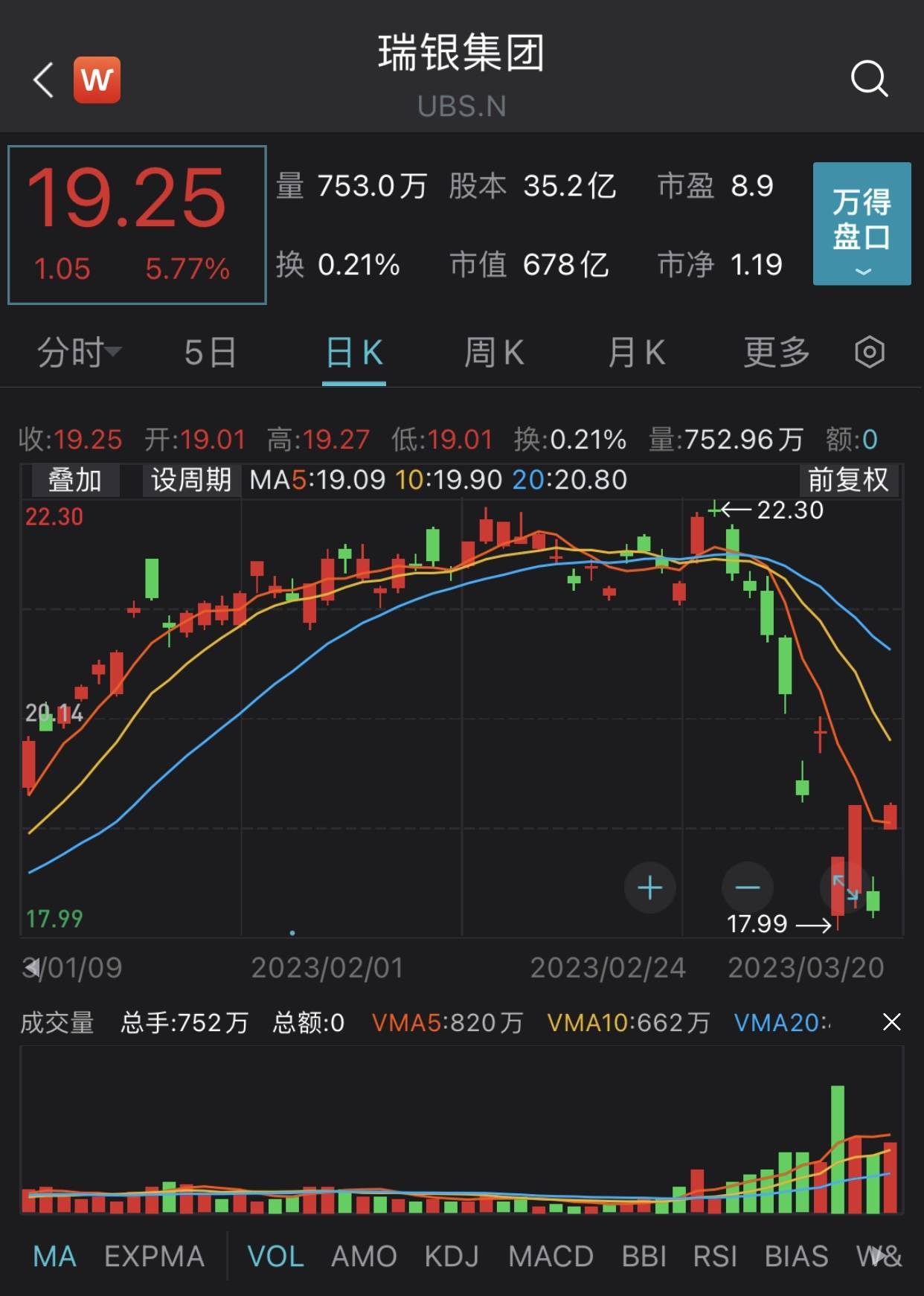
Task: Zoom out the K-line chart
Action: [747, 888]
